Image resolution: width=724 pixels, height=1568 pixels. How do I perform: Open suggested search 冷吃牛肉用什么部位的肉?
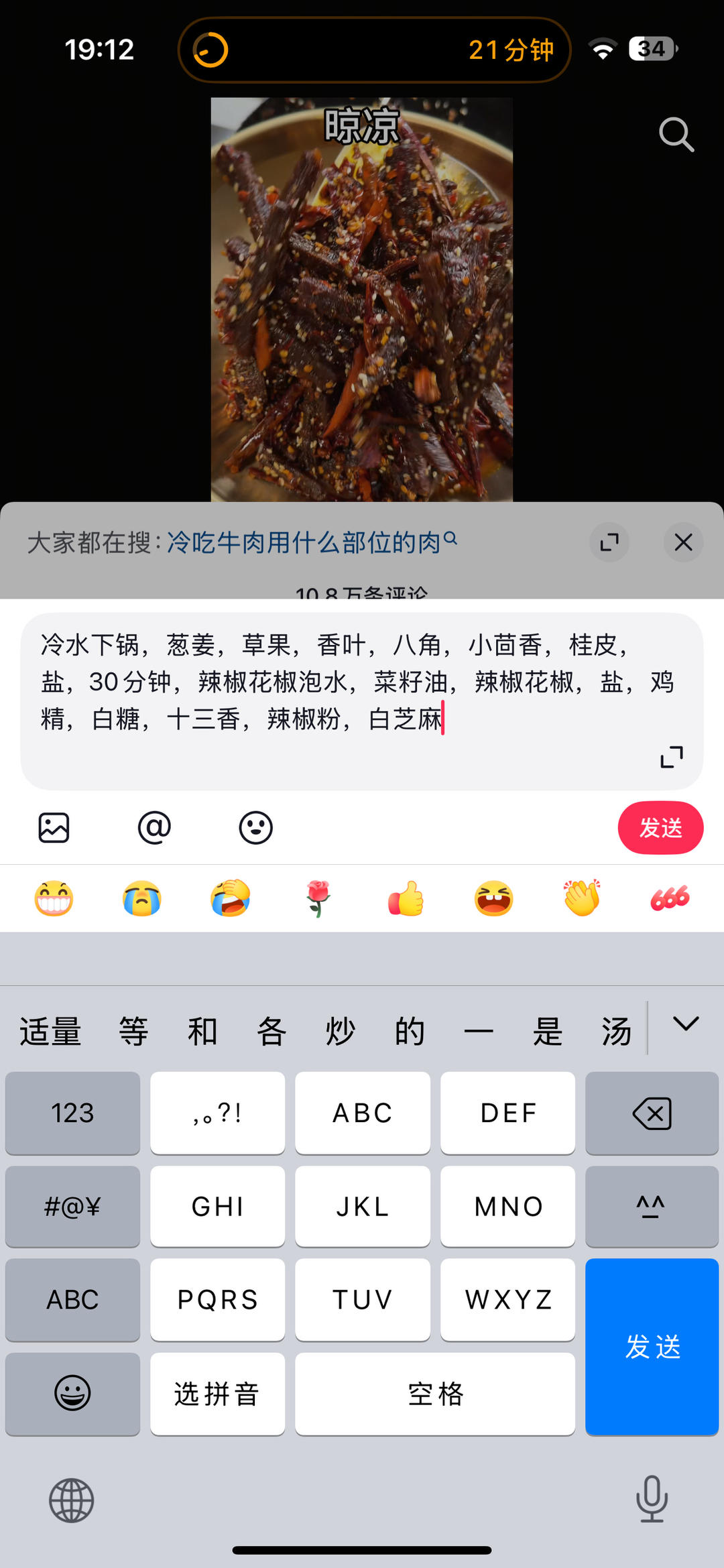[x=311, y=542]
